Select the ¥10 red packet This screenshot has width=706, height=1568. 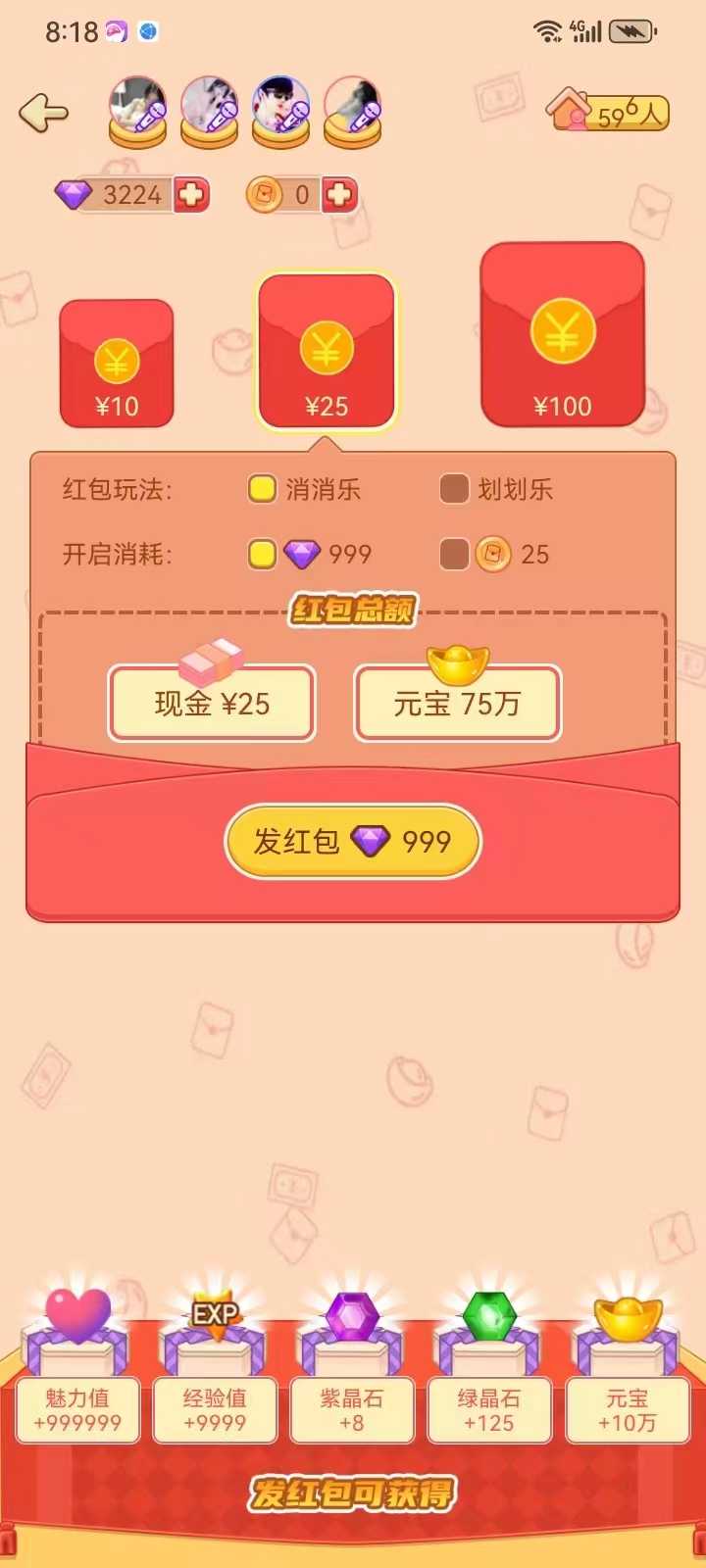[x=117, y=364]
